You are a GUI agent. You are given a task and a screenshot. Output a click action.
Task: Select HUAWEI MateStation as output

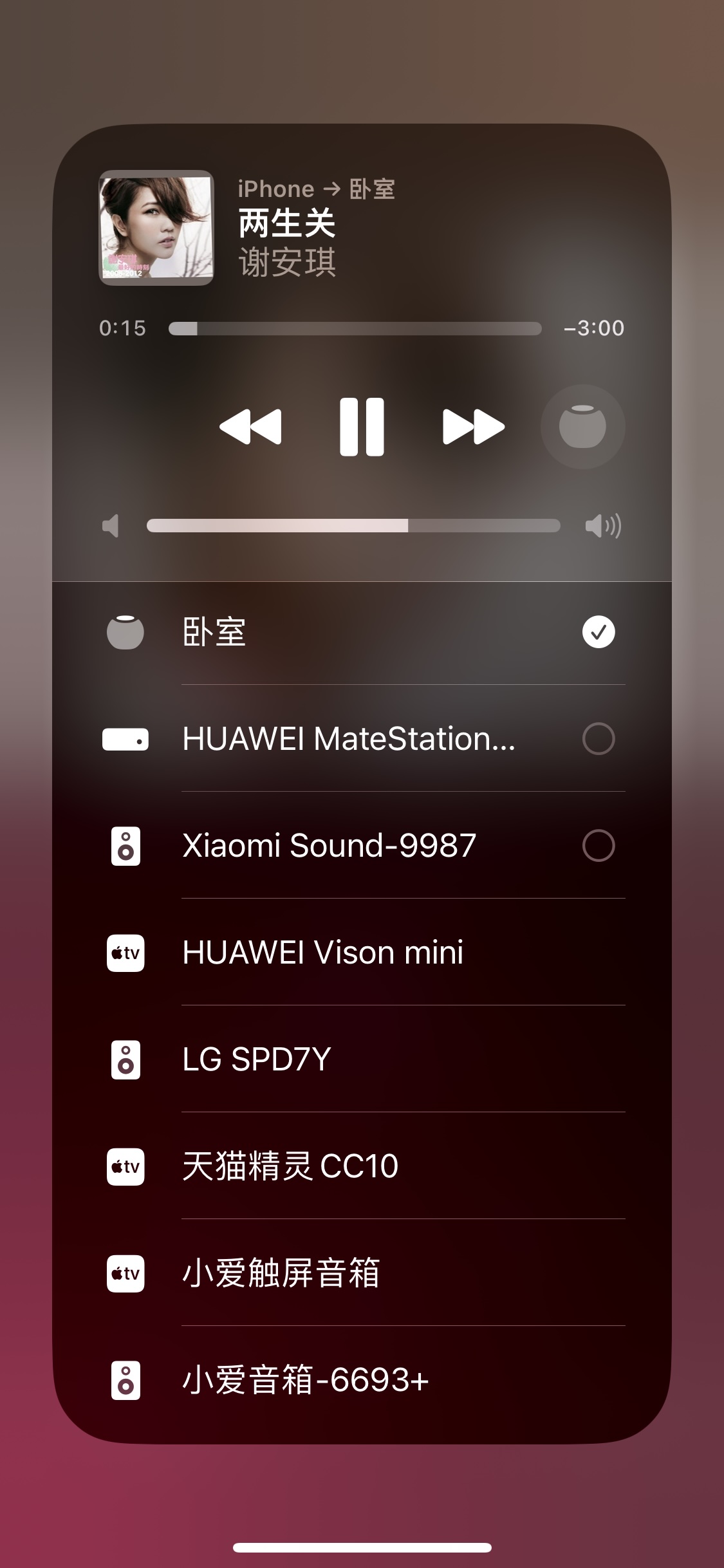tap(598, 738)
